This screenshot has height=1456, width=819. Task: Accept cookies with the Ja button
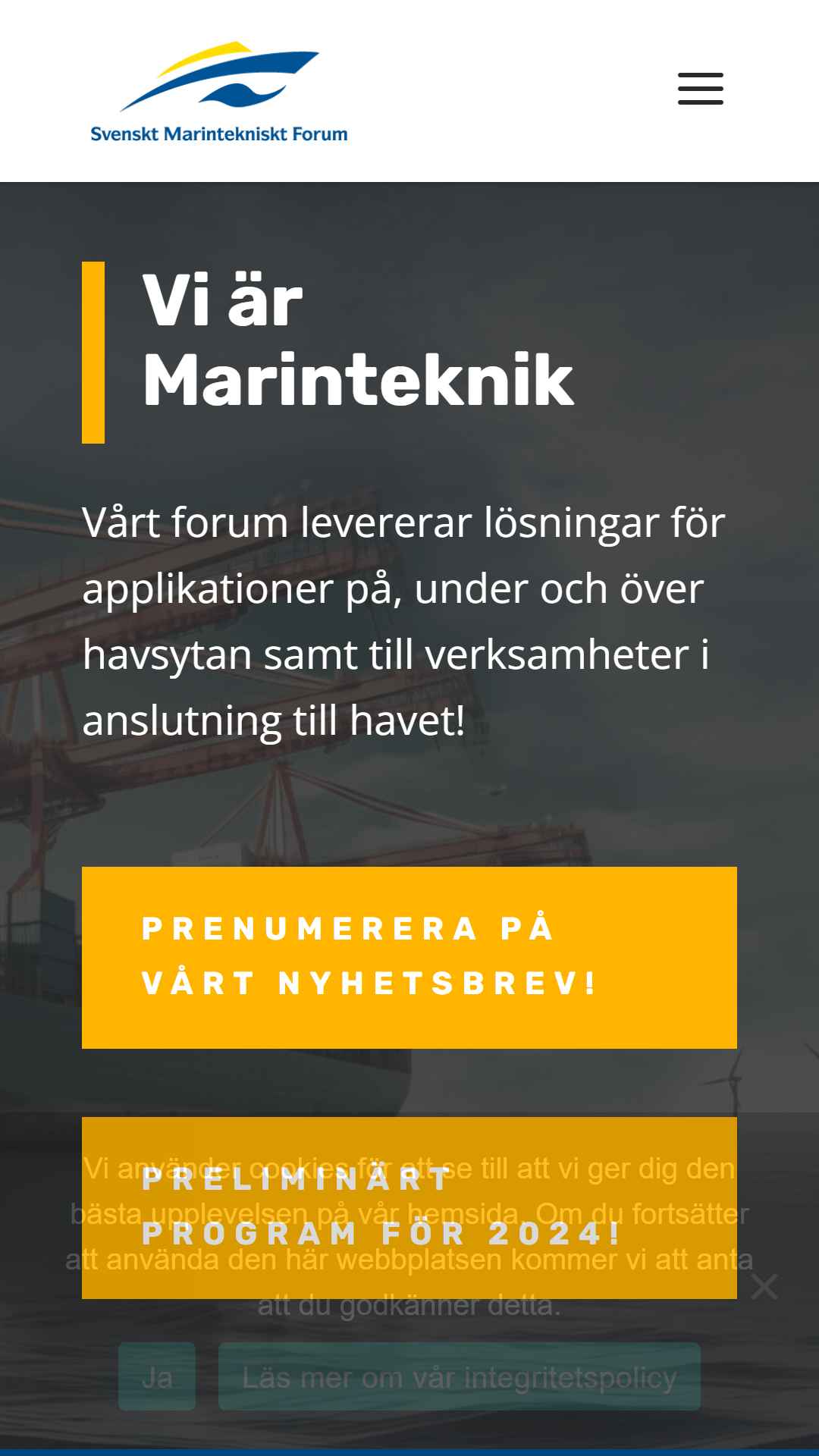[157, 1376]
